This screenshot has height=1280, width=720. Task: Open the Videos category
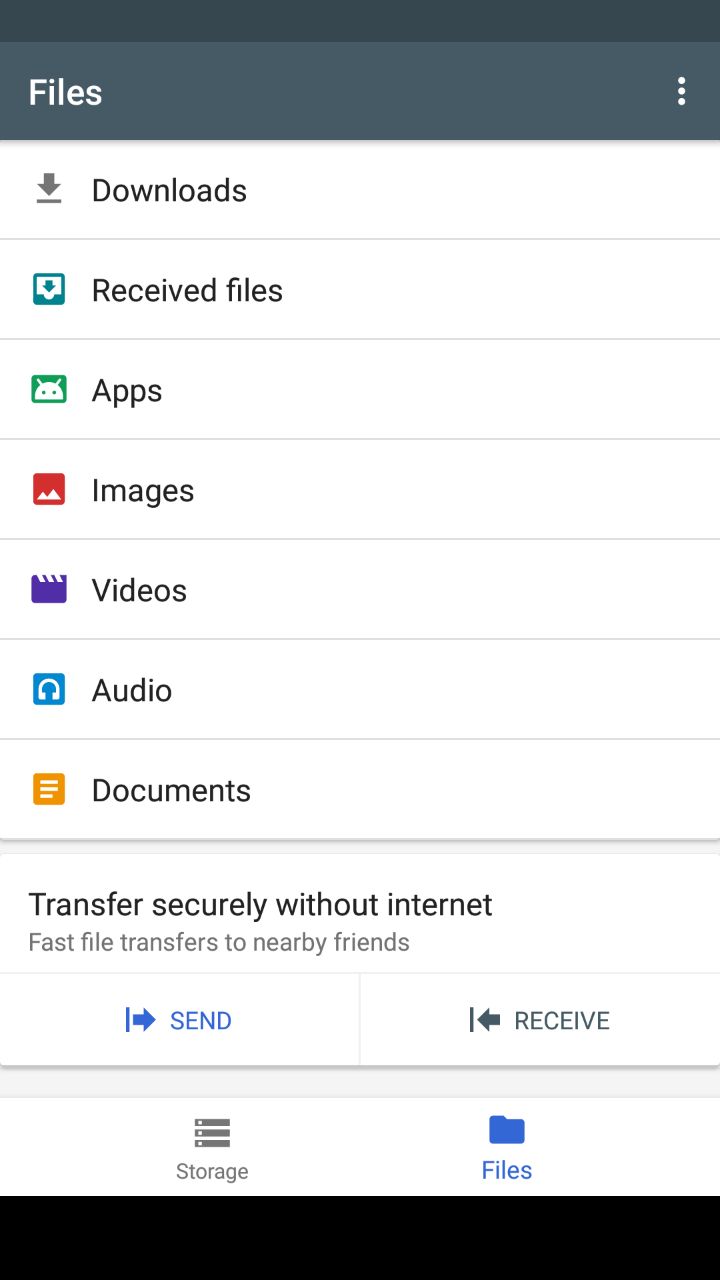pos(360,590)
